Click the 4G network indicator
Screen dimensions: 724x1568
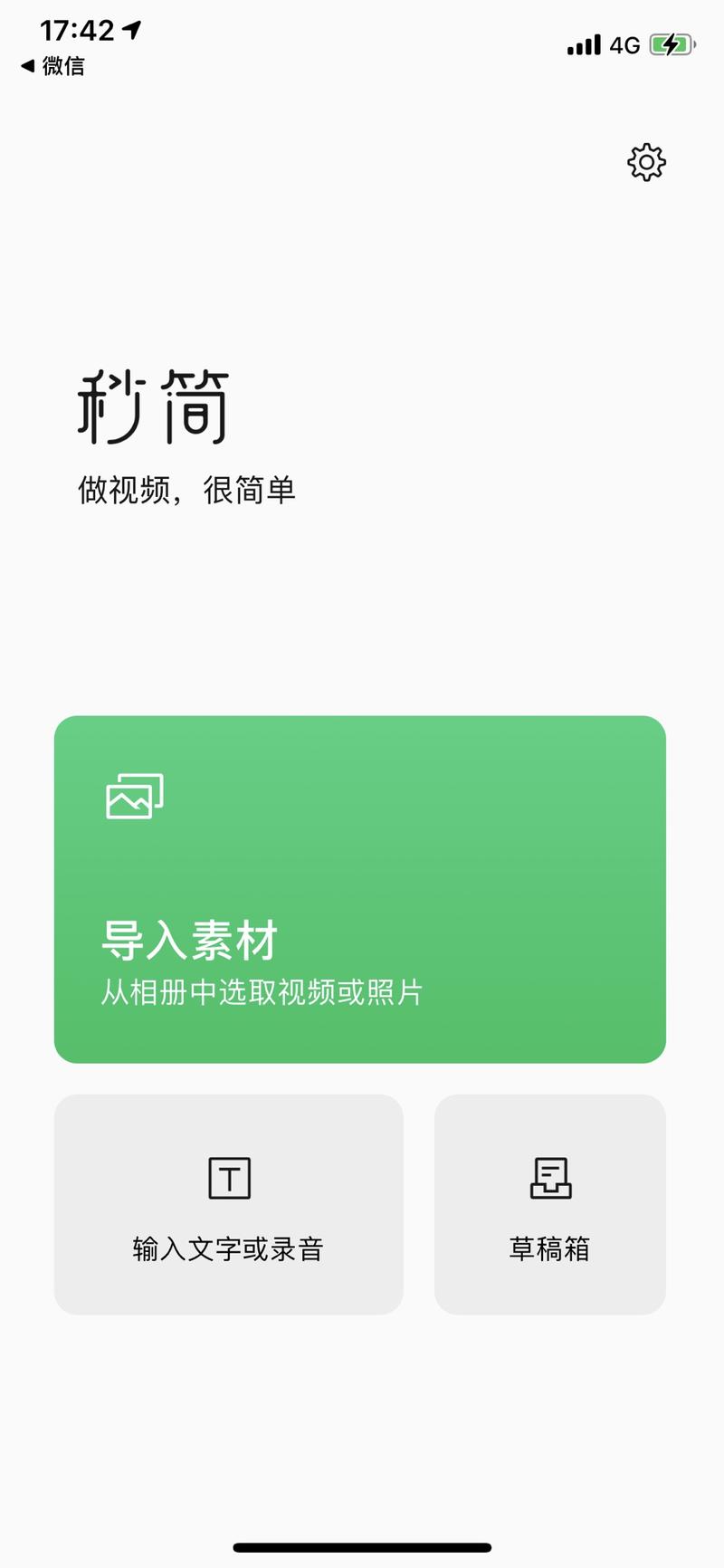(626, 43)
